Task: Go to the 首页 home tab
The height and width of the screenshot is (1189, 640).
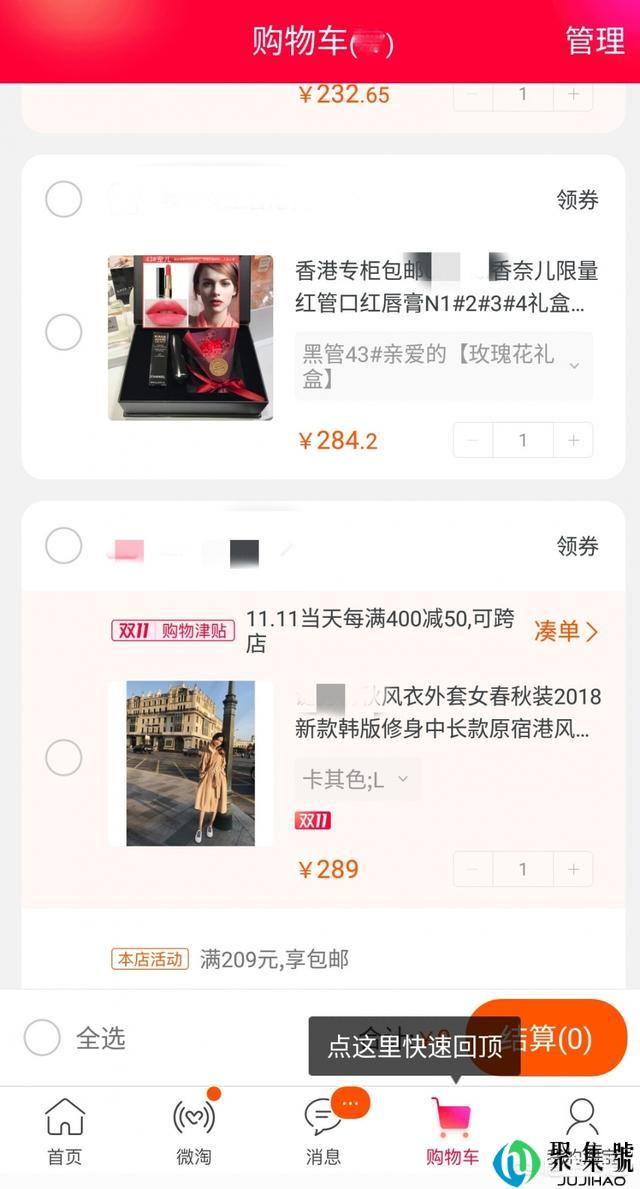Action: pyautogui.click(x=64, y=1131)
